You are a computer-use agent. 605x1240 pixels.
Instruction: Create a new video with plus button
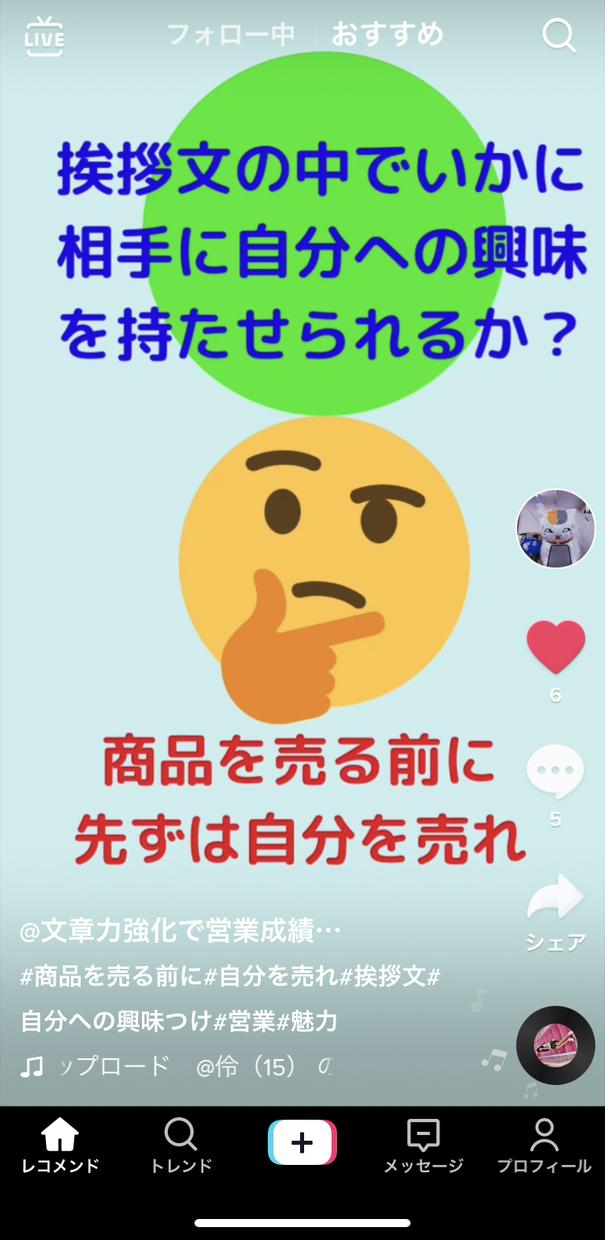coord(302,1143)
